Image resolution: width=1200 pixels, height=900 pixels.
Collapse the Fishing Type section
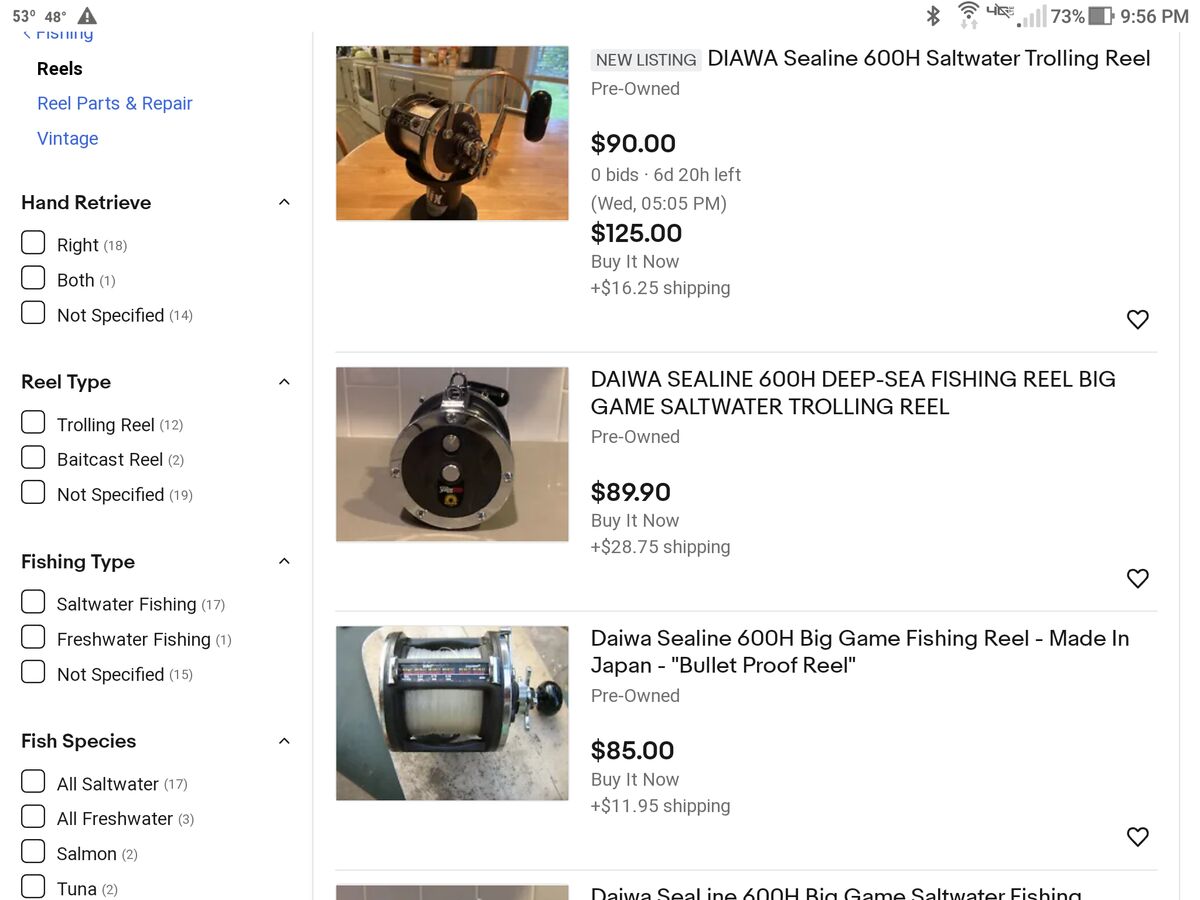coord(284,561)
